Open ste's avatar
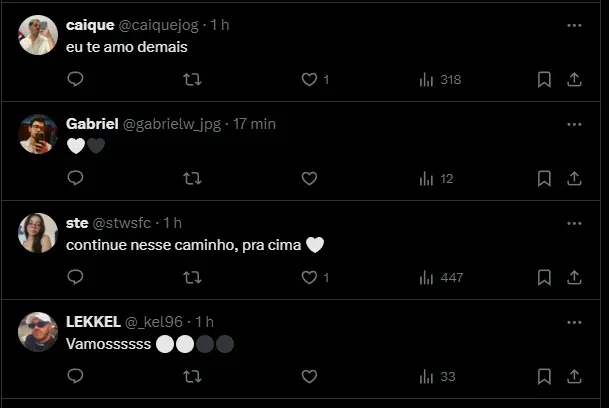The image size is (609, 408). click(38, 233)
